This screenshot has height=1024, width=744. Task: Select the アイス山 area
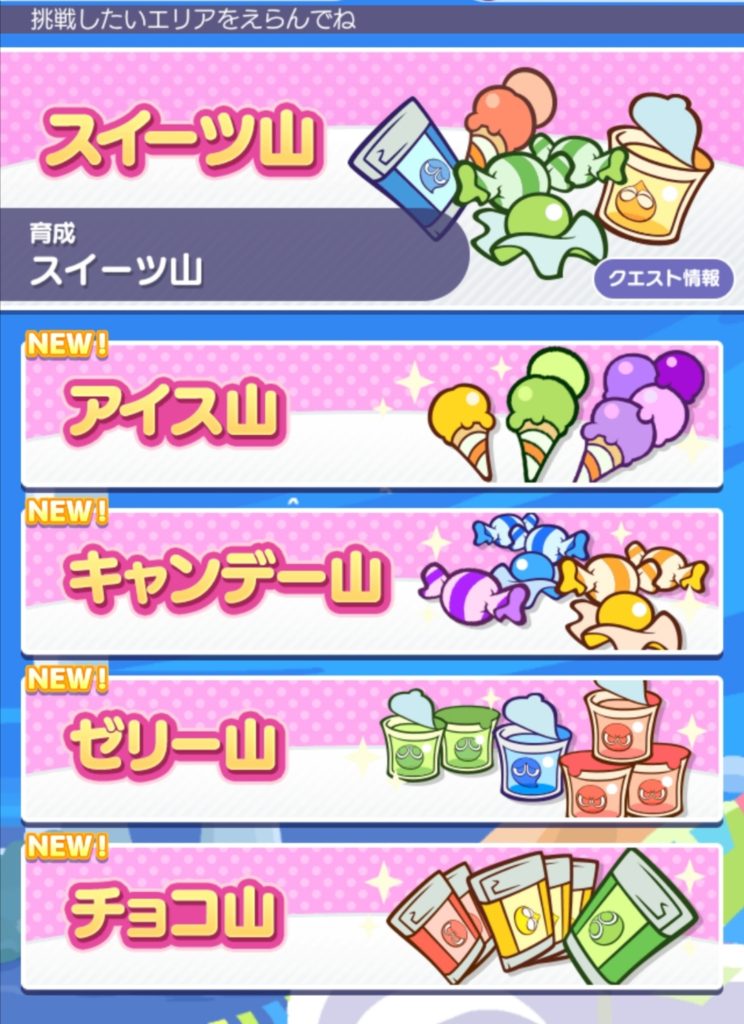tap(371, 415)
